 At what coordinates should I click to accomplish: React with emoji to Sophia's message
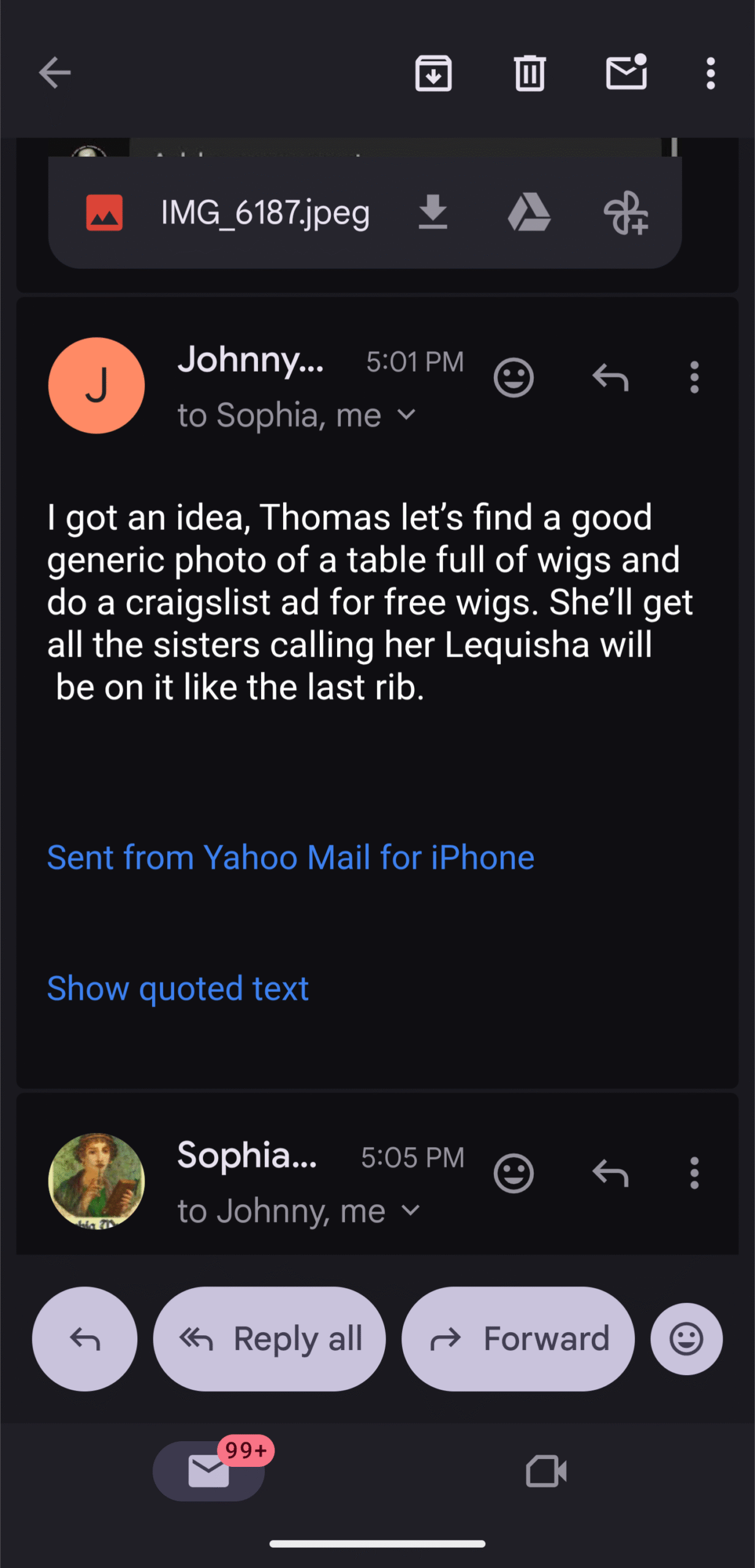[x=514, y=1174]
